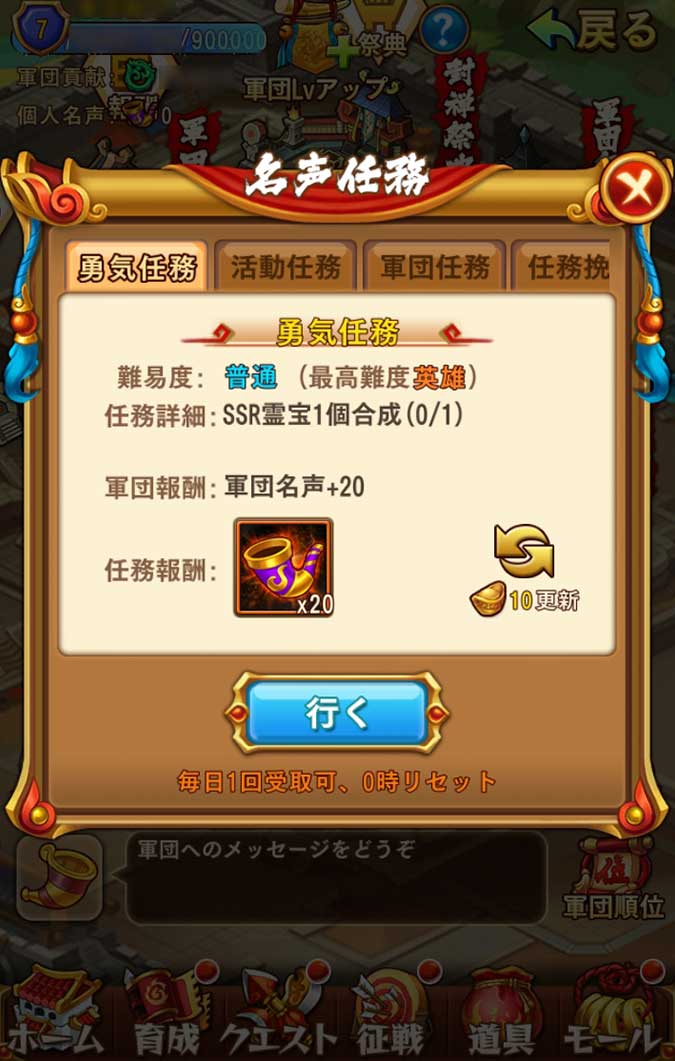Viewport: 675px width, 1061px height.
Task: Select the 勇気任務 tab
Action: click(x=137, y=268)
